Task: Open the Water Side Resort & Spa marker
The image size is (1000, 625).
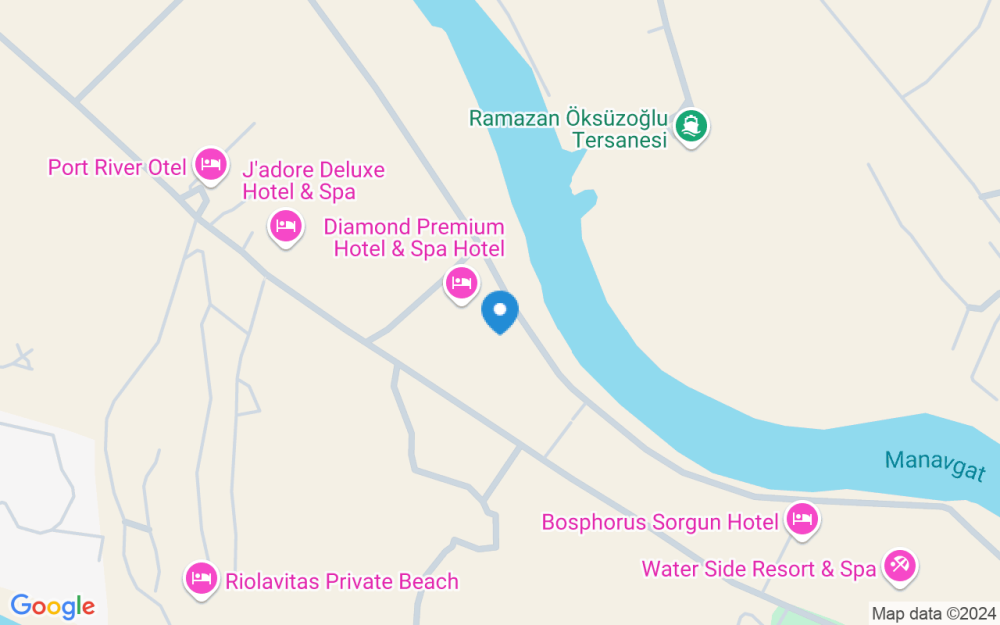Action: 899,566
